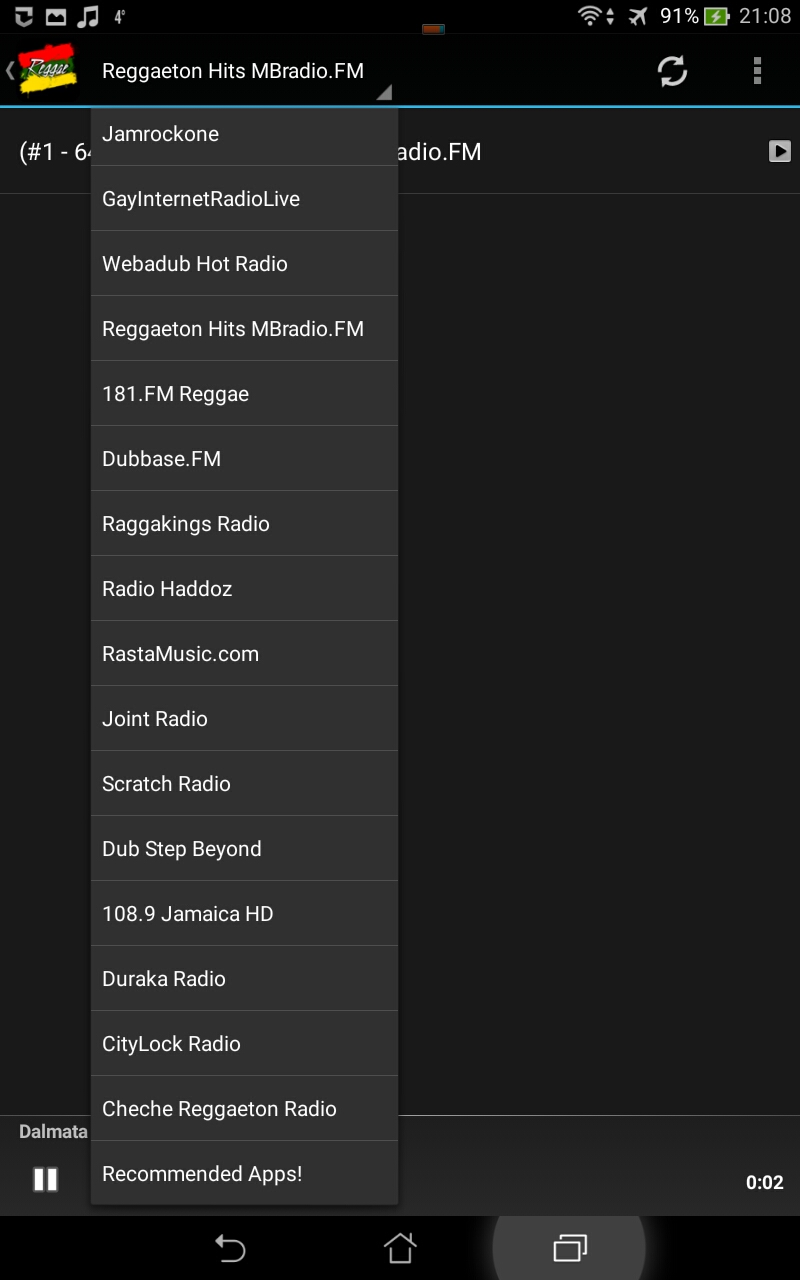This screenshot has width=800, height=1280.
Task: Choose Radio Haddoz
Action: tap(244, 589)
